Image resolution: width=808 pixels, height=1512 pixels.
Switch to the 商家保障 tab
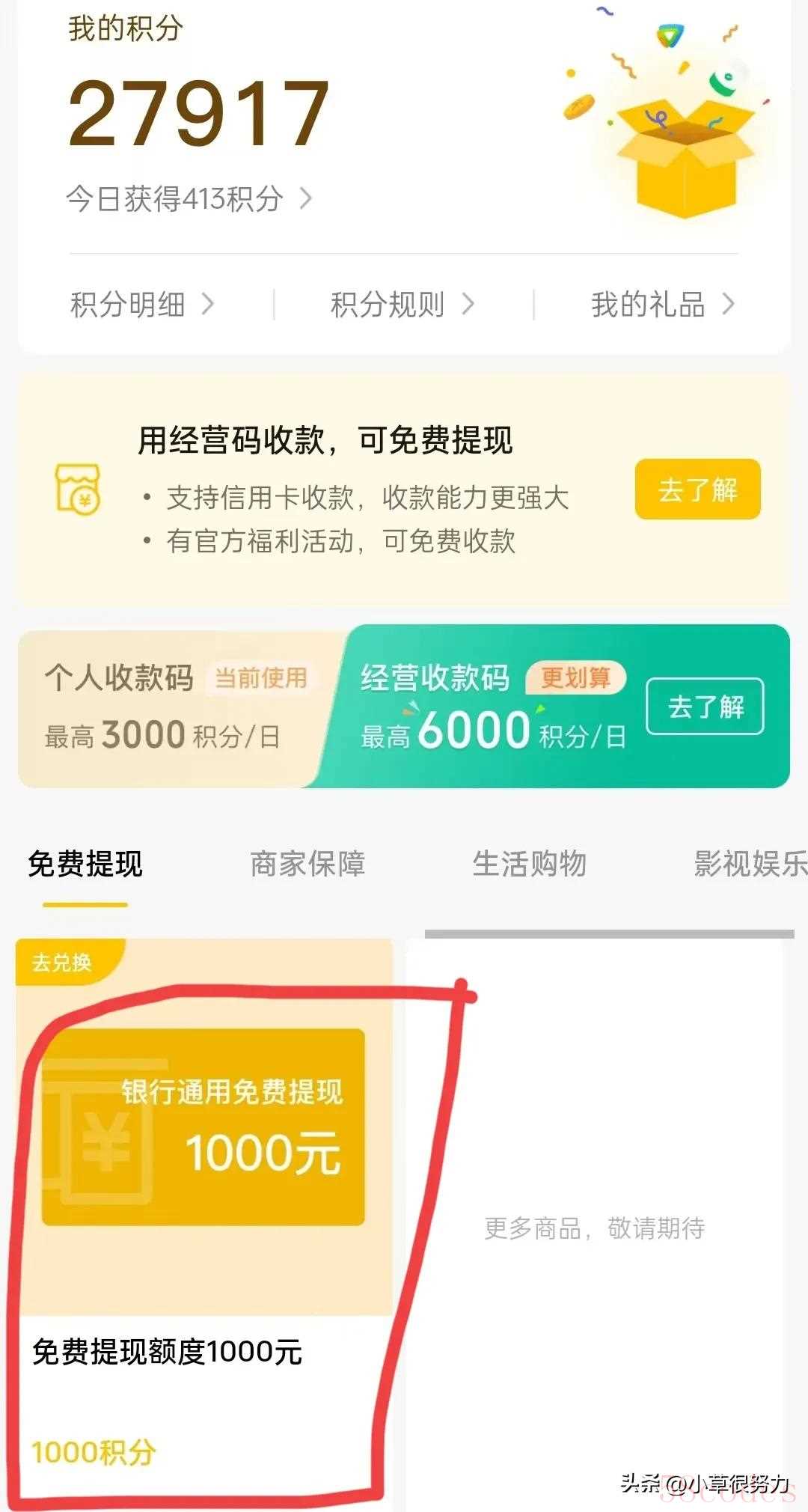pyautogui.click(x=307, y=864)
